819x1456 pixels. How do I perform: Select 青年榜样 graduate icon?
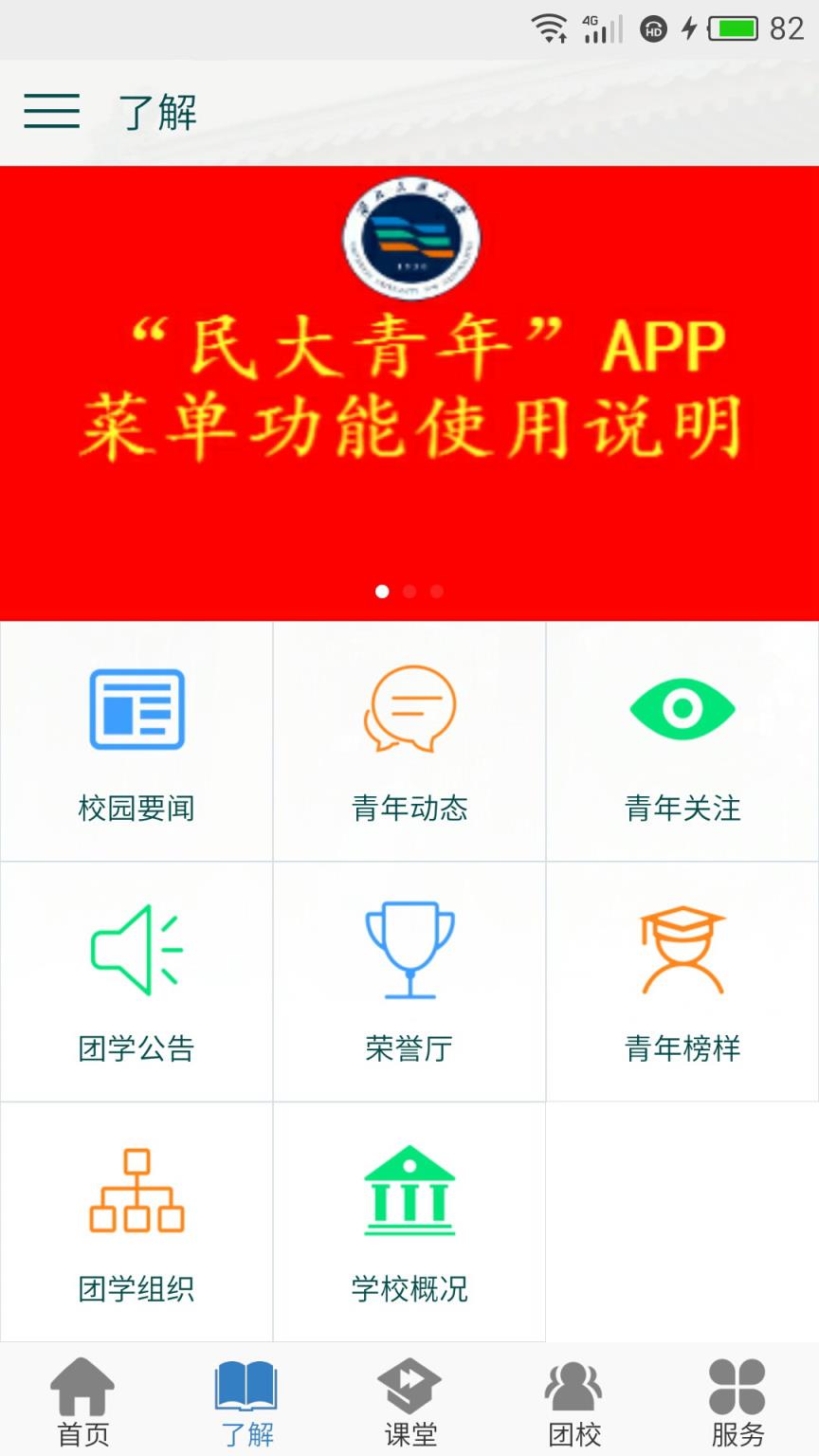point(682,948)
